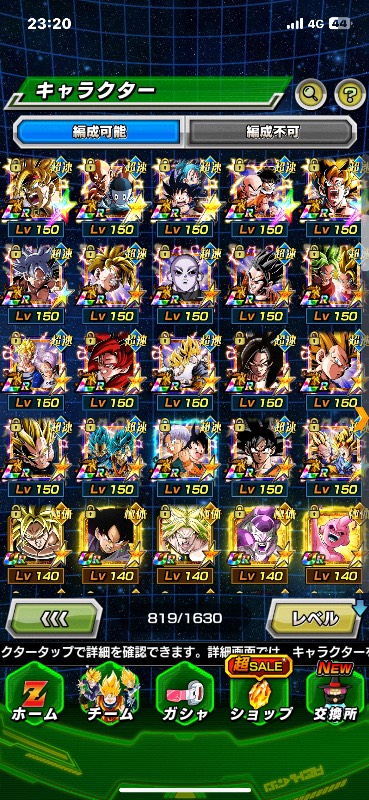Screen dimensions: 369x800
Task: Select the Goku Black Lv 140 card
Action: [x=111, y=544]
